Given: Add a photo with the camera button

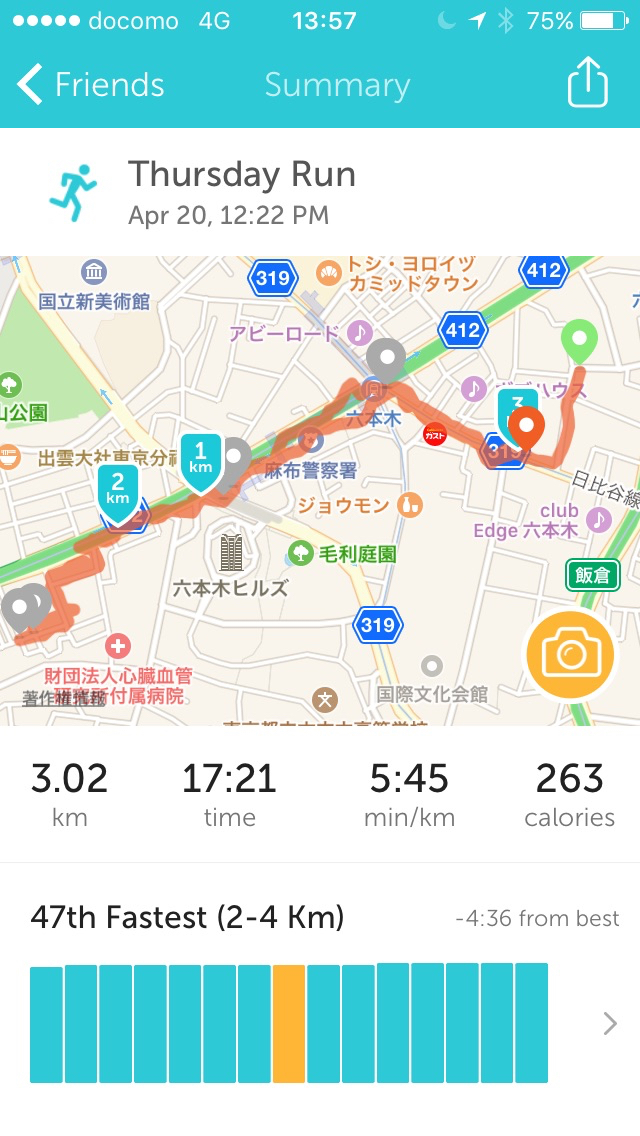Looking at the screenshot, I should 570,655.
